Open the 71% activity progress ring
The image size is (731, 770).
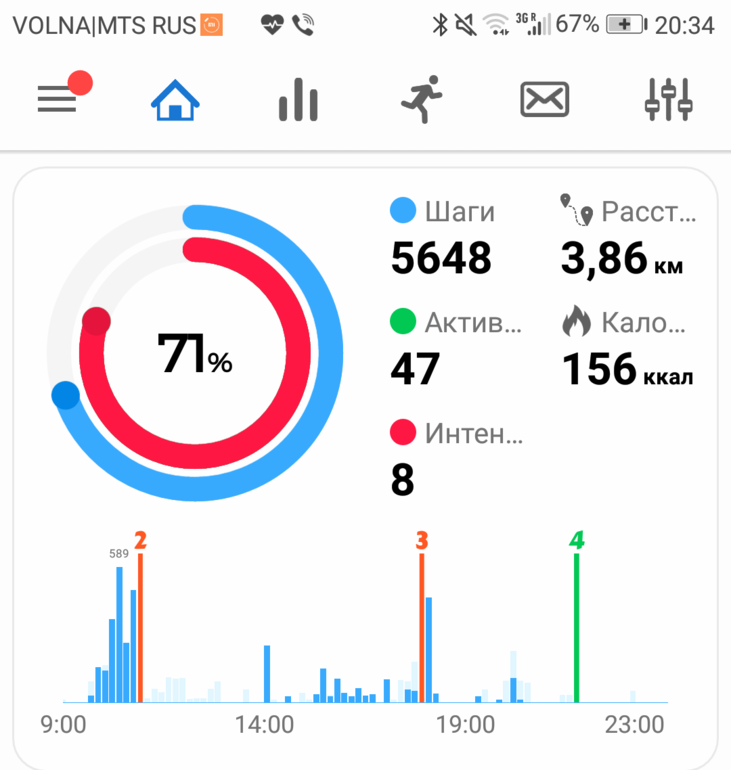click(x=195, y=353)
